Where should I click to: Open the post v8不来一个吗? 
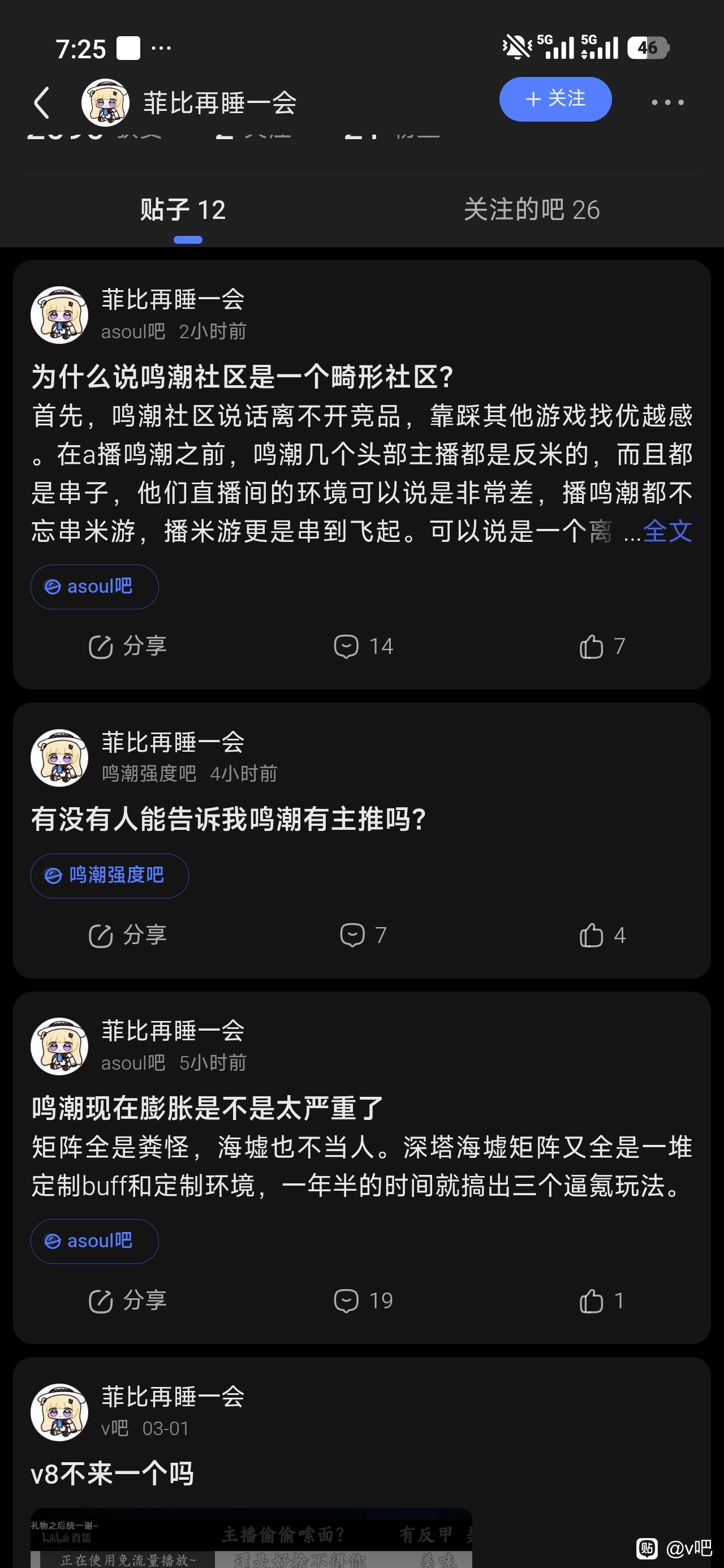pyautogui.click(x=113, y=1474)
